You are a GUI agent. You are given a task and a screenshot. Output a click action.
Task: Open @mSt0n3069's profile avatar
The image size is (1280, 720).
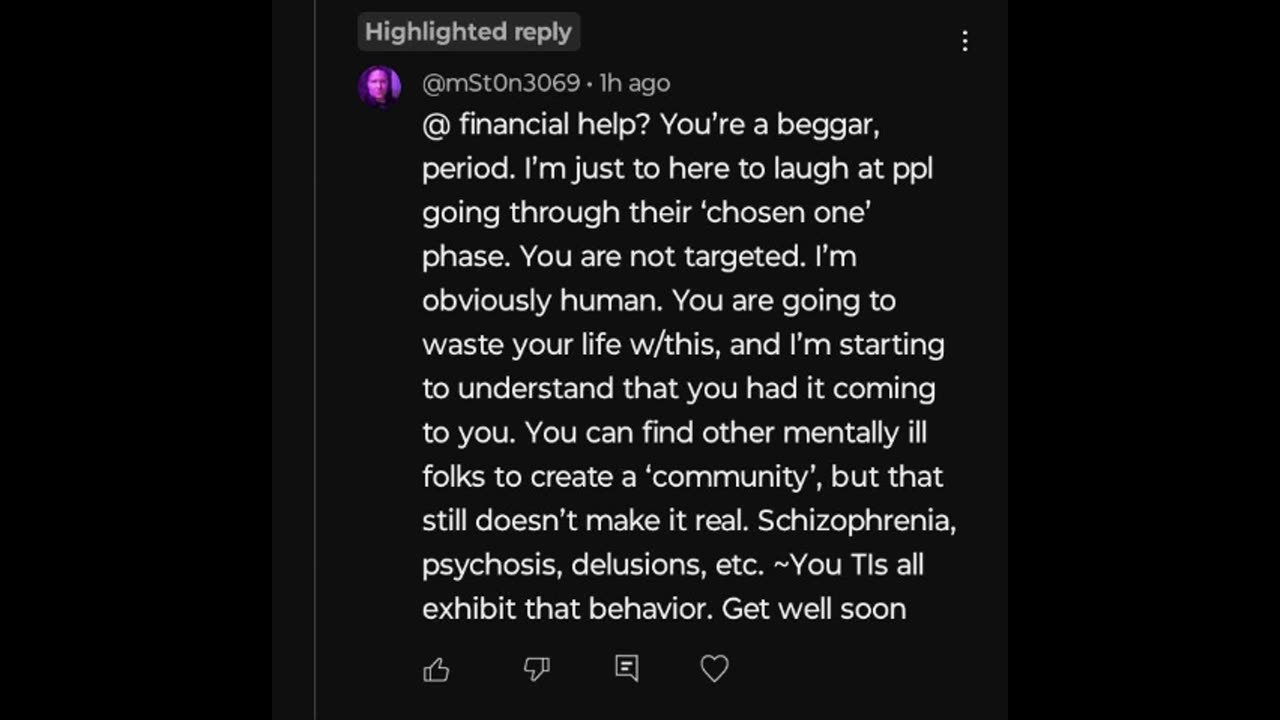tap(380, 86)
